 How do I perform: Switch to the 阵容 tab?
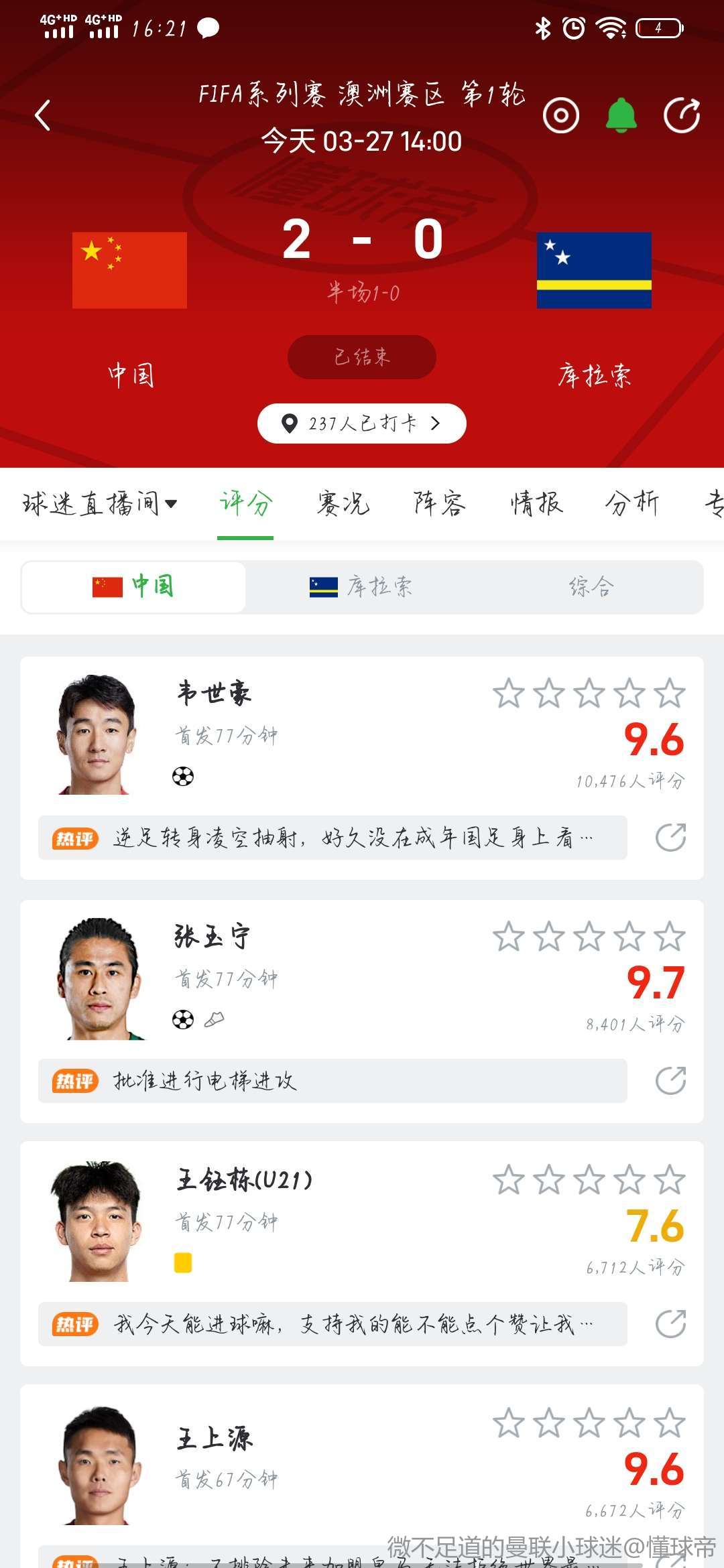point(440,504)
